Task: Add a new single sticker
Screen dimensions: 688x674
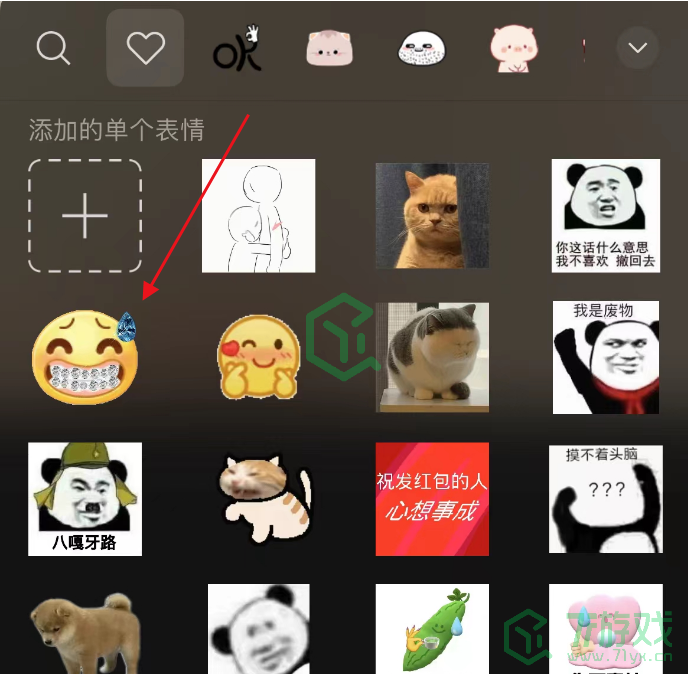Action: coord(85,216)
